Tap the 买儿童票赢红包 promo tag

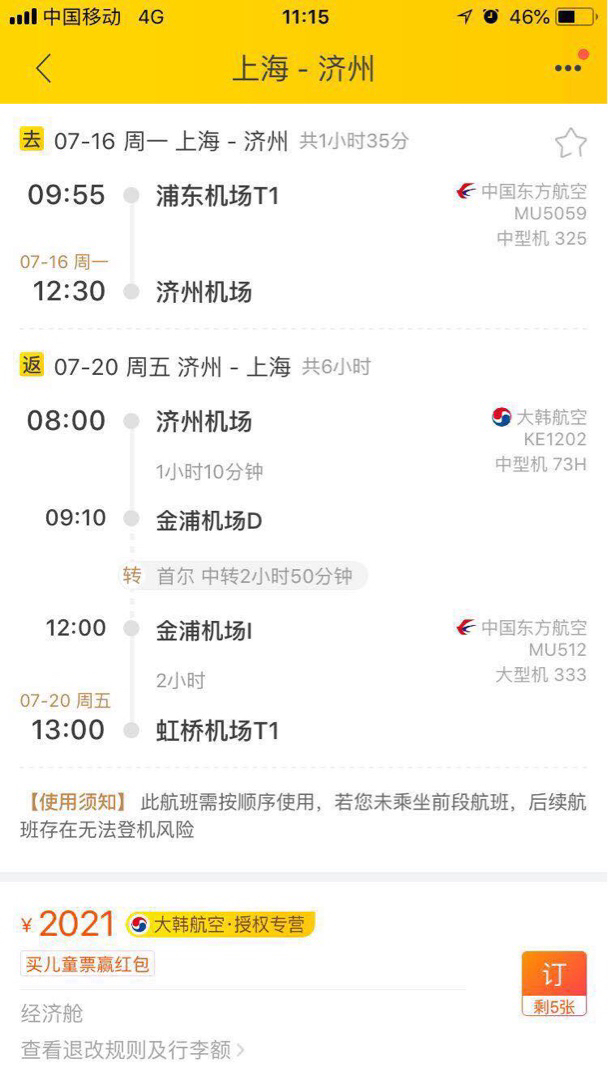[x=87, y=964]
